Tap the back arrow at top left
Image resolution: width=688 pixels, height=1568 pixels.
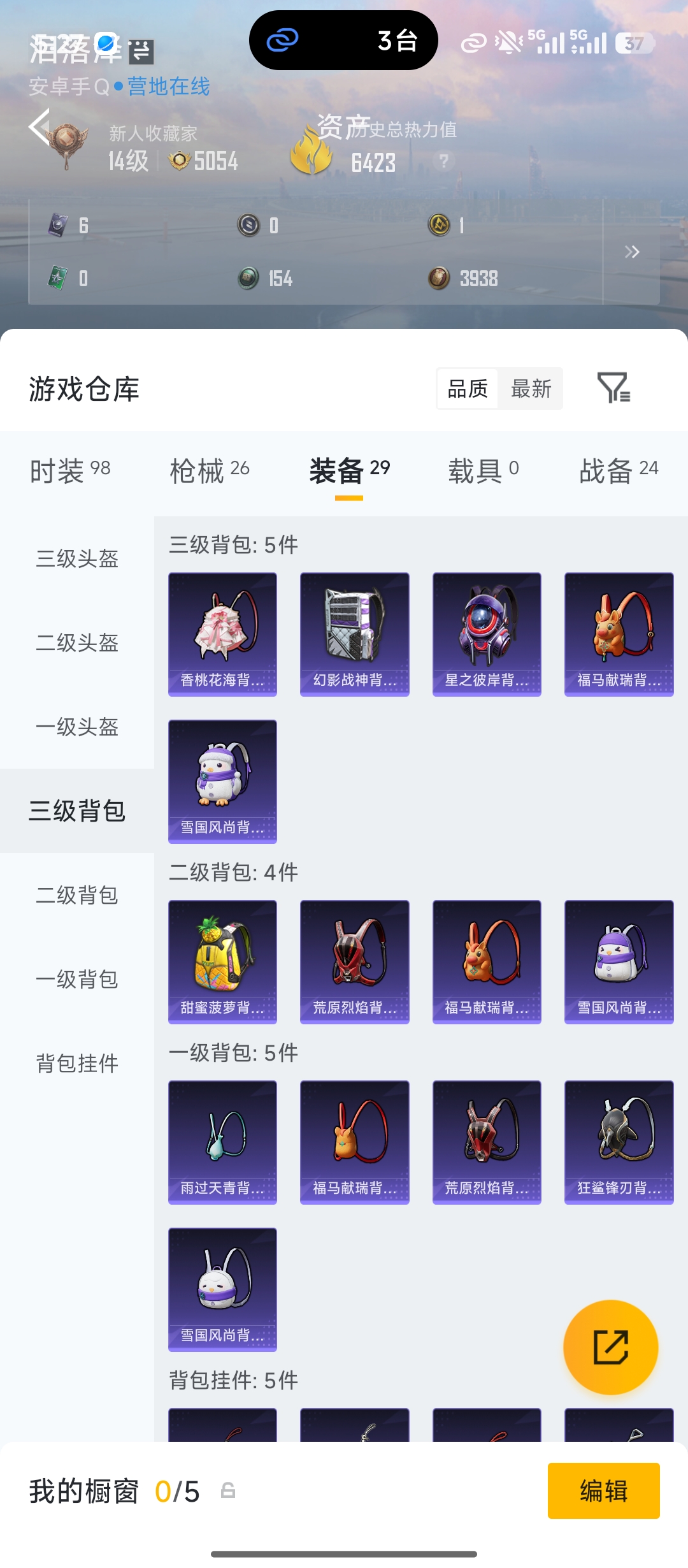tap(38, 127)
